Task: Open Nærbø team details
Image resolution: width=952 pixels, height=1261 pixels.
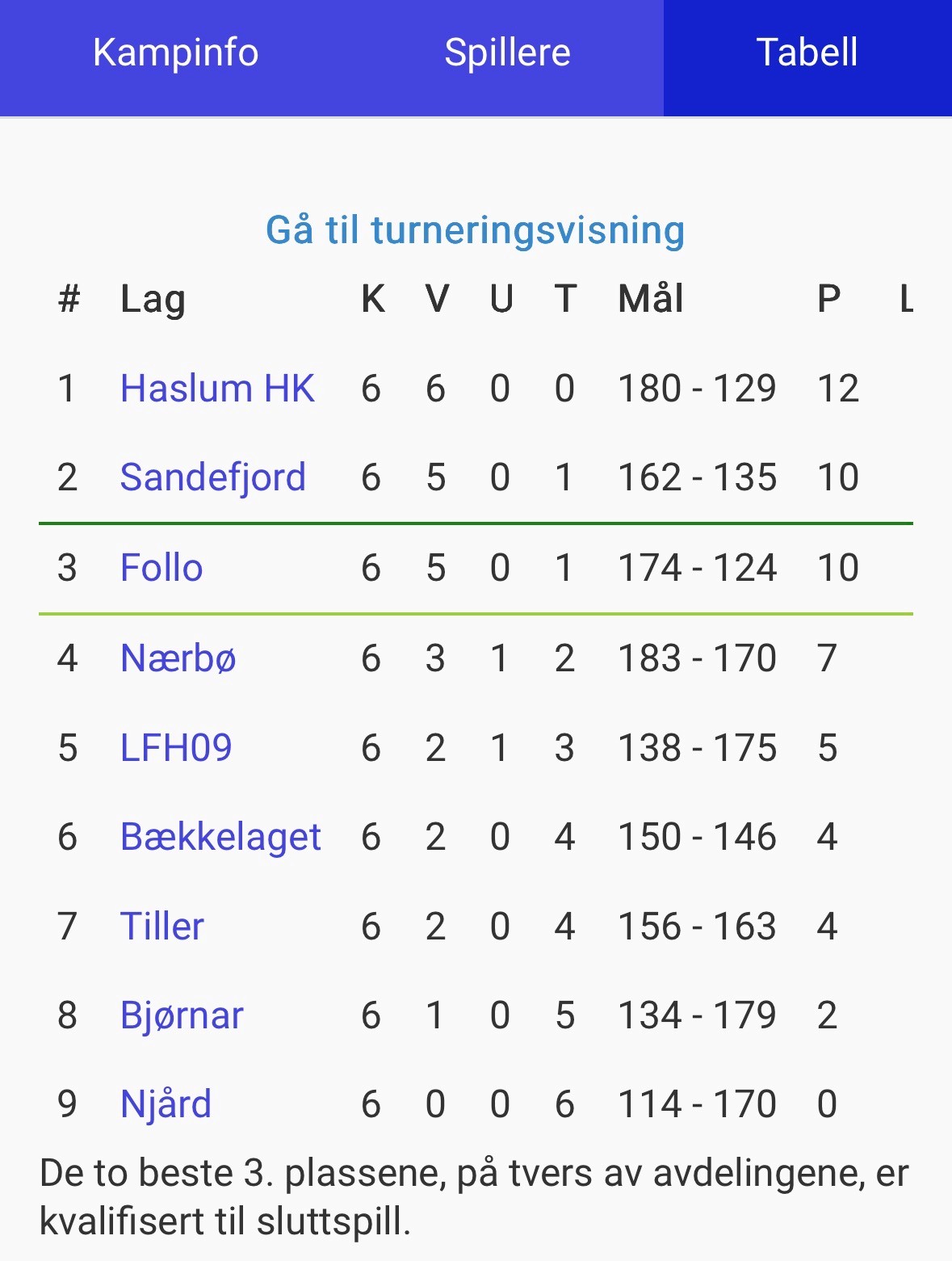Action: point(178,658)
